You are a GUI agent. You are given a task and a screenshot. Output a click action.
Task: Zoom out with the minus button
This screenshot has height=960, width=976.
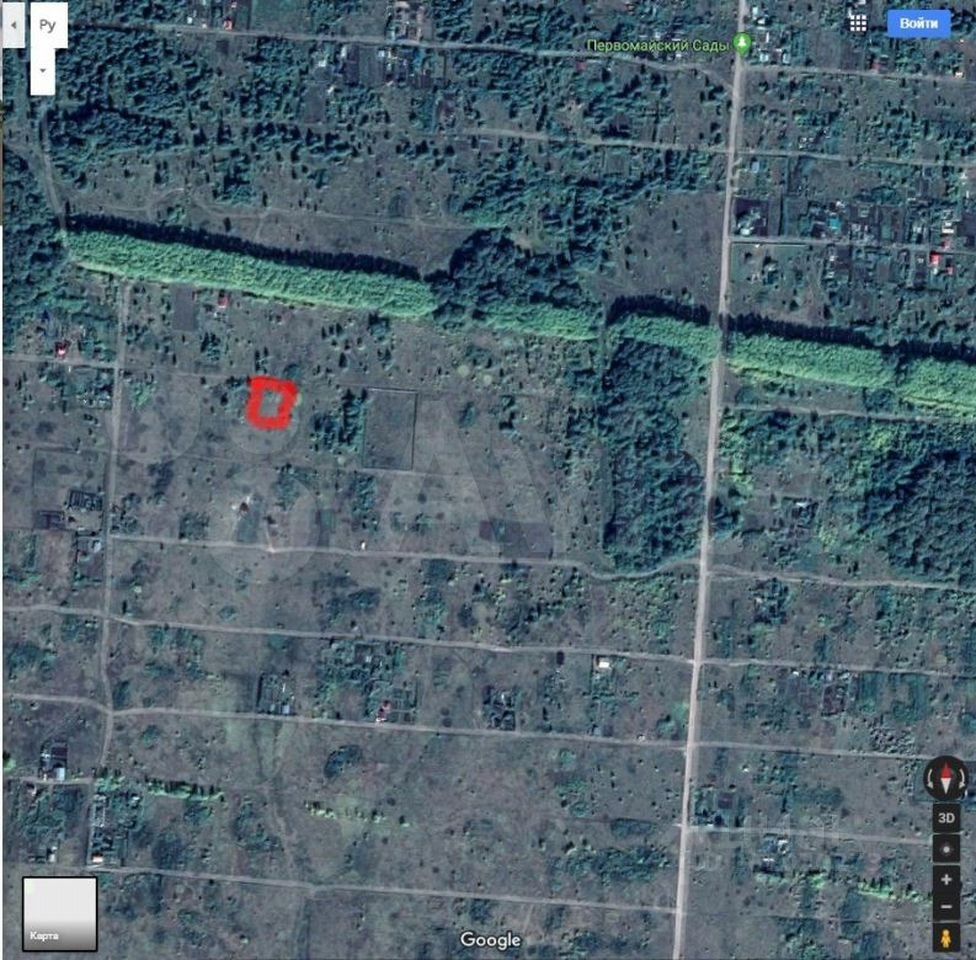(946, 908)
